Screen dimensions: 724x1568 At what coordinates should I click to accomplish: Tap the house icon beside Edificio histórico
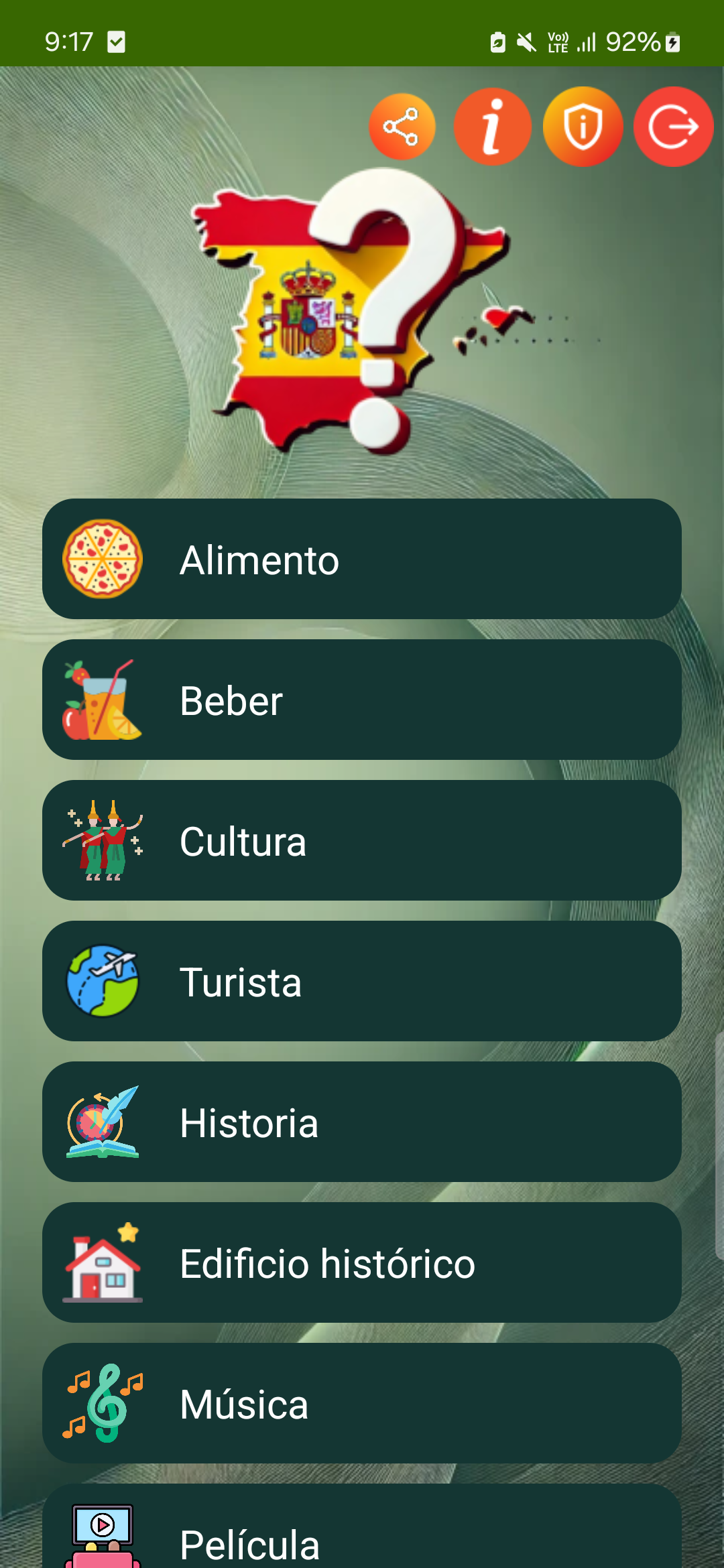[101, 1264]
